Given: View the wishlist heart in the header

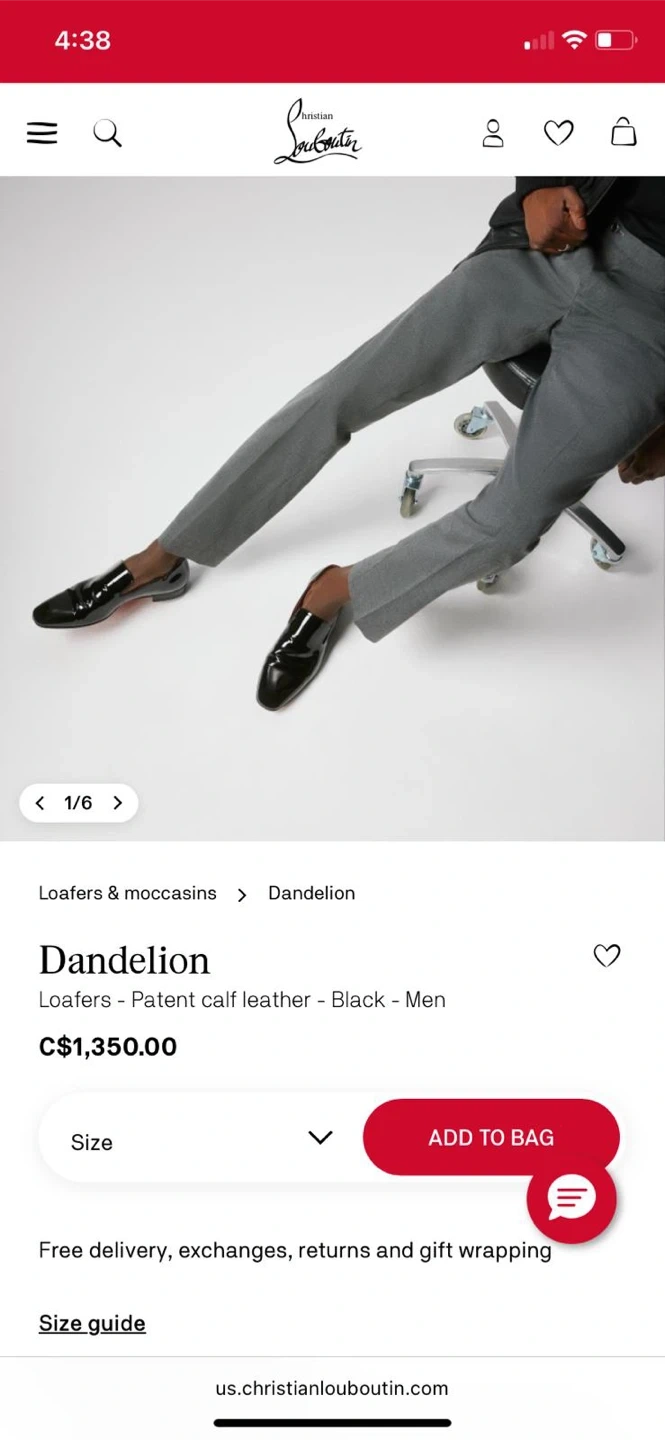Looking at the screenshot, I should pos(558,133).
